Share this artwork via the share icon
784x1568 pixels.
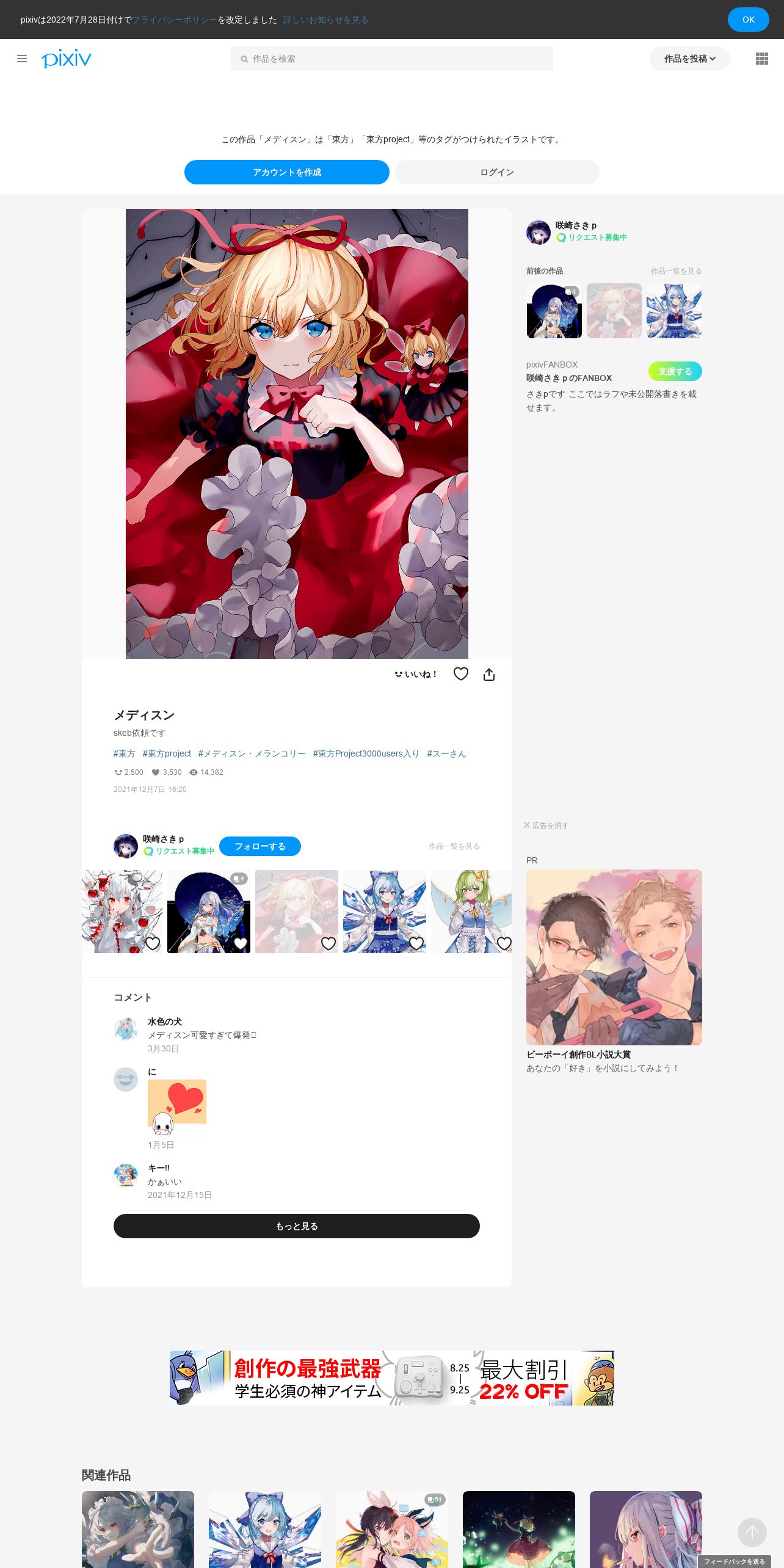pyautogui.click(x=489, y=674)
